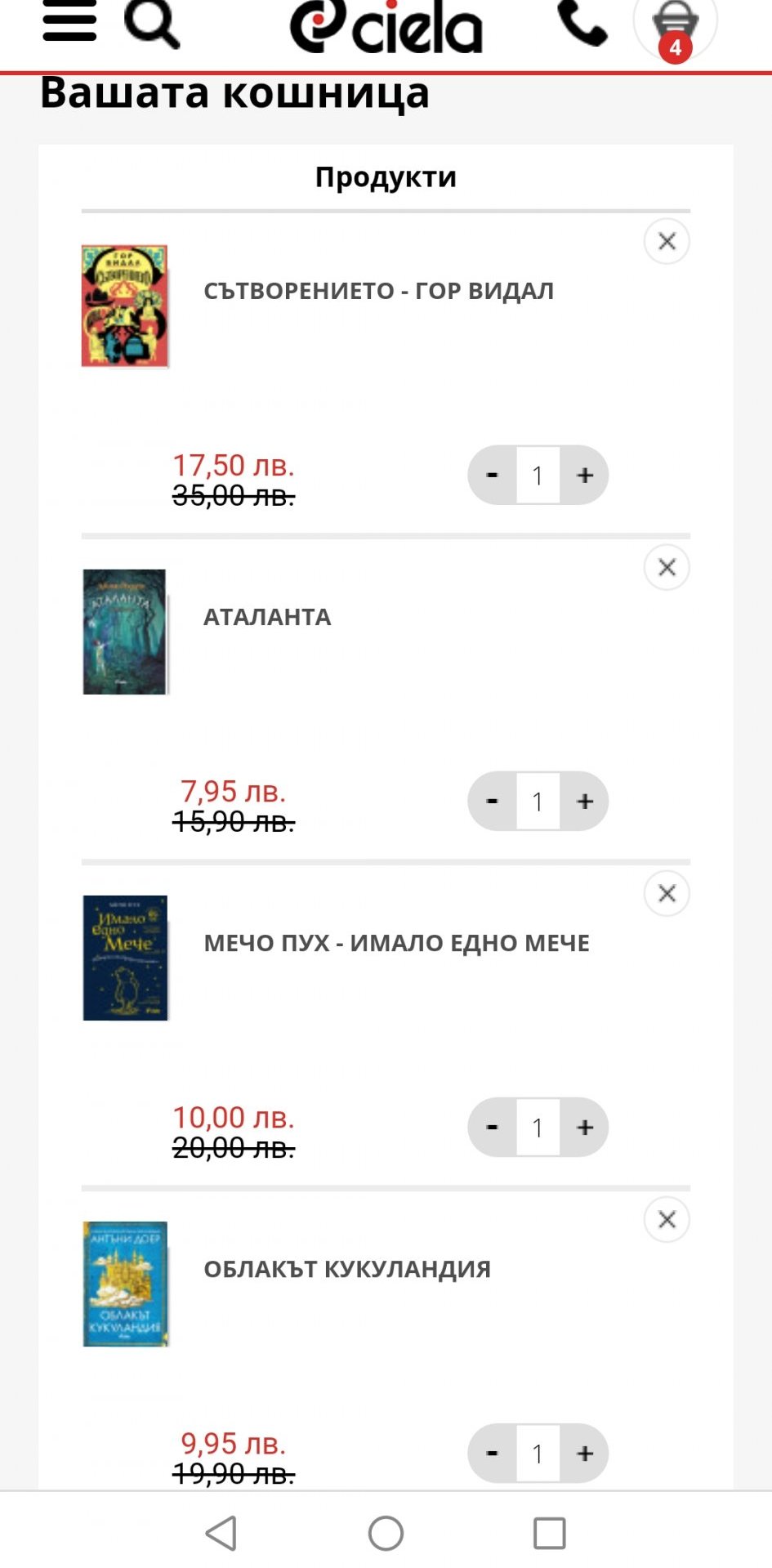Screen dimensions: 772x1568
Task: Remove Аталанта from the cart
Action: coord(667,568)
